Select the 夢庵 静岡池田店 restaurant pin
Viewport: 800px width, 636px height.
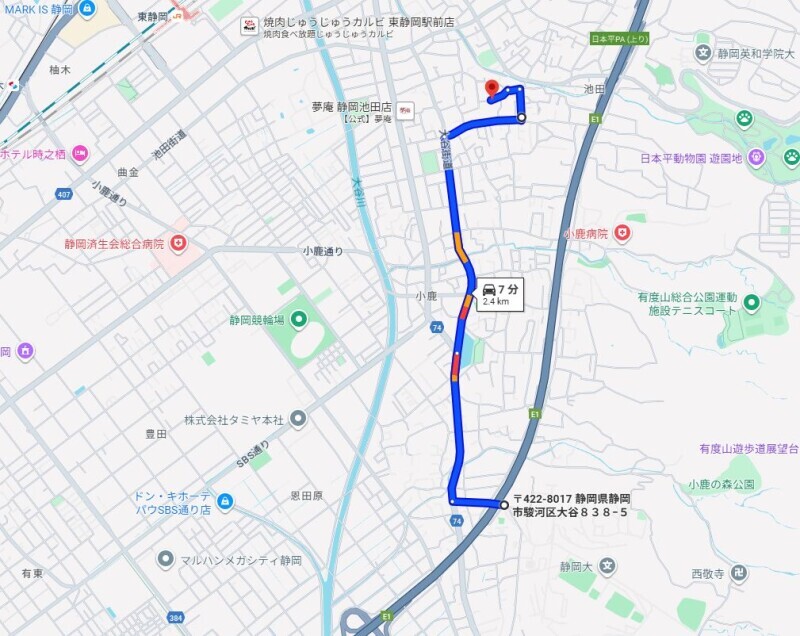coord(407,112)
